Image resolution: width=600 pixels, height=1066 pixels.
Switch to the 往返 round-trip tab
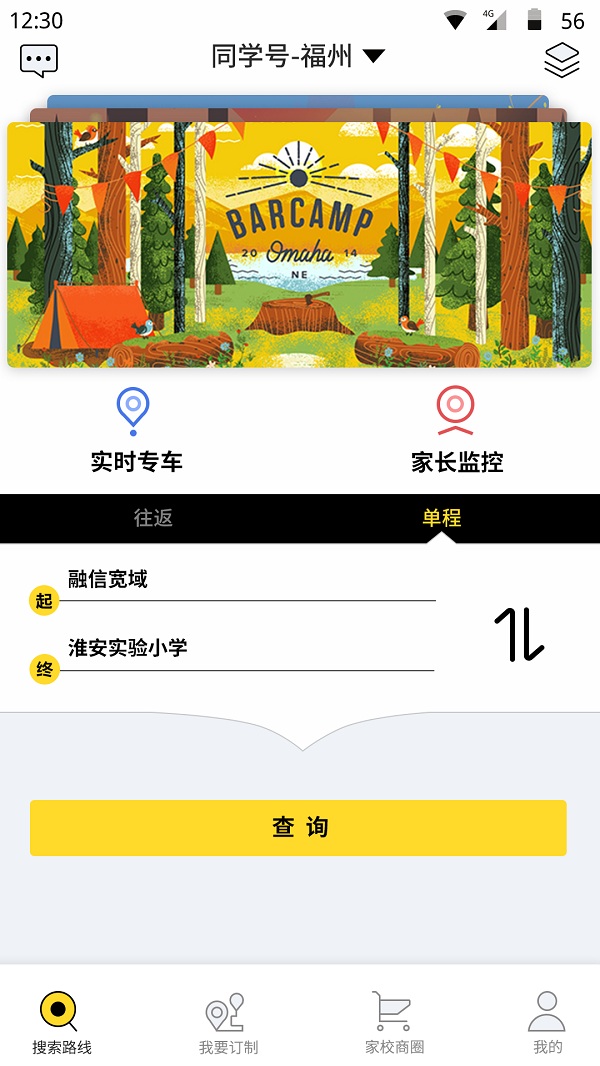(153, 518)
